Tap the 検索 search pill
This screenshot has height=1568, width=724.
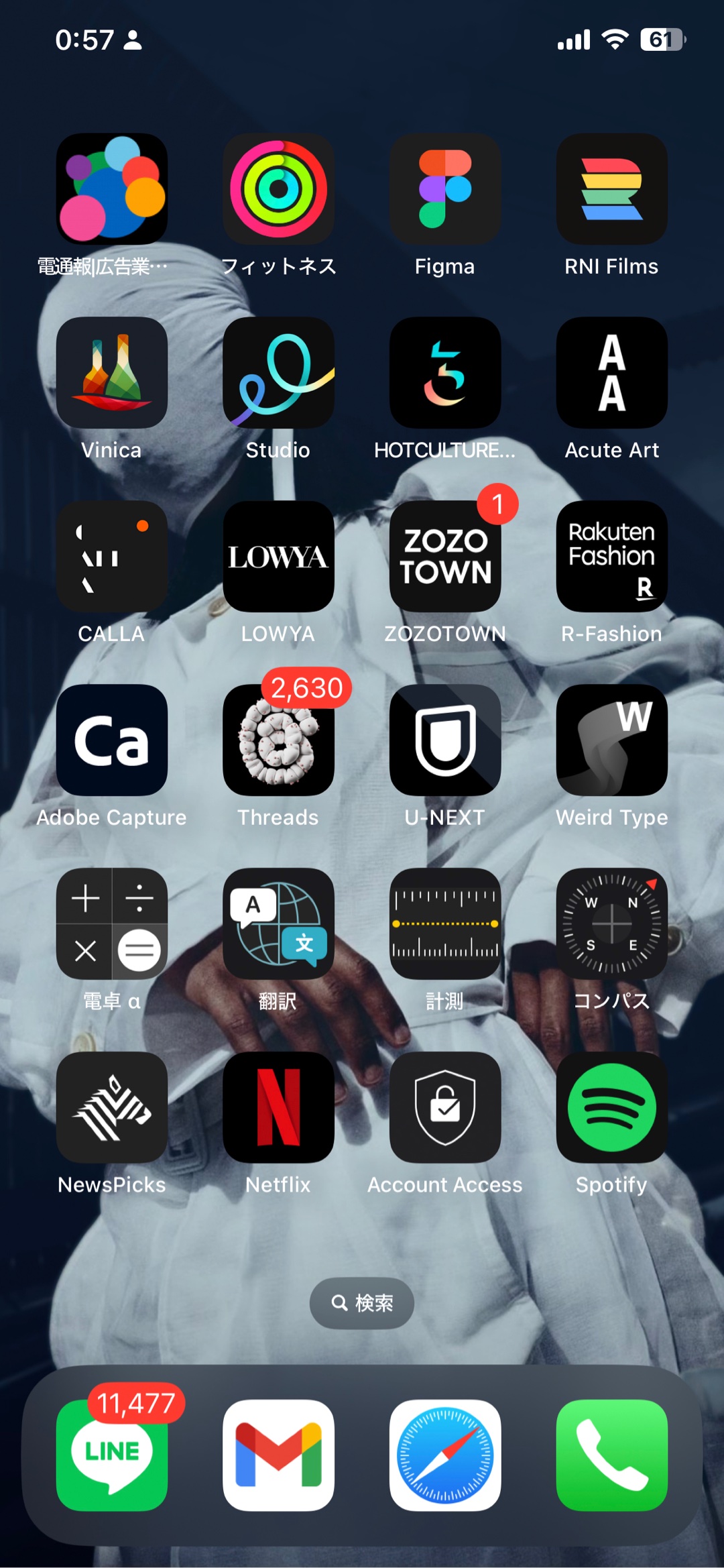[x=362, y=1303]
